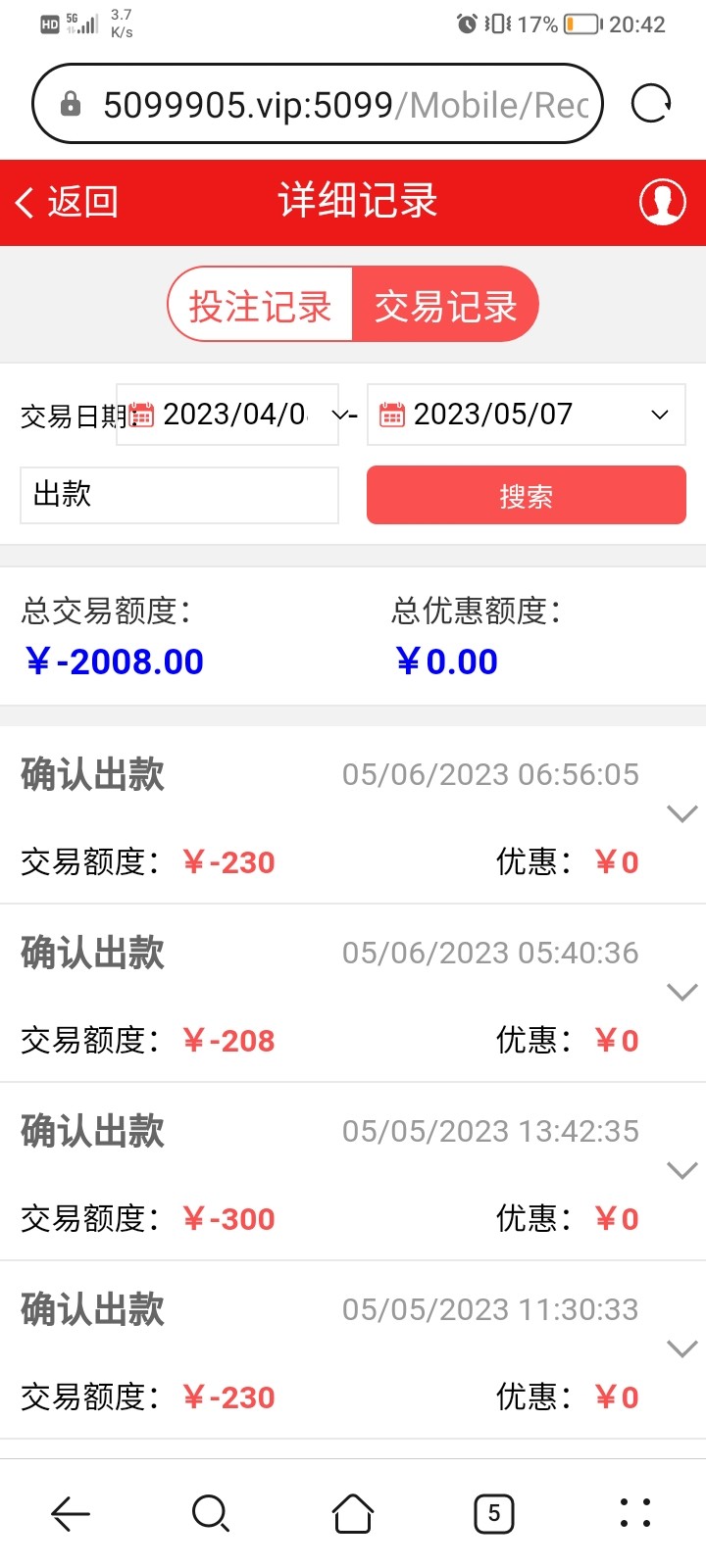Image resolution: width=706 pixels, height=1568 pixels.
Task: Open the tab switcher showing 5 tabs
Action: pos(493,1513)
